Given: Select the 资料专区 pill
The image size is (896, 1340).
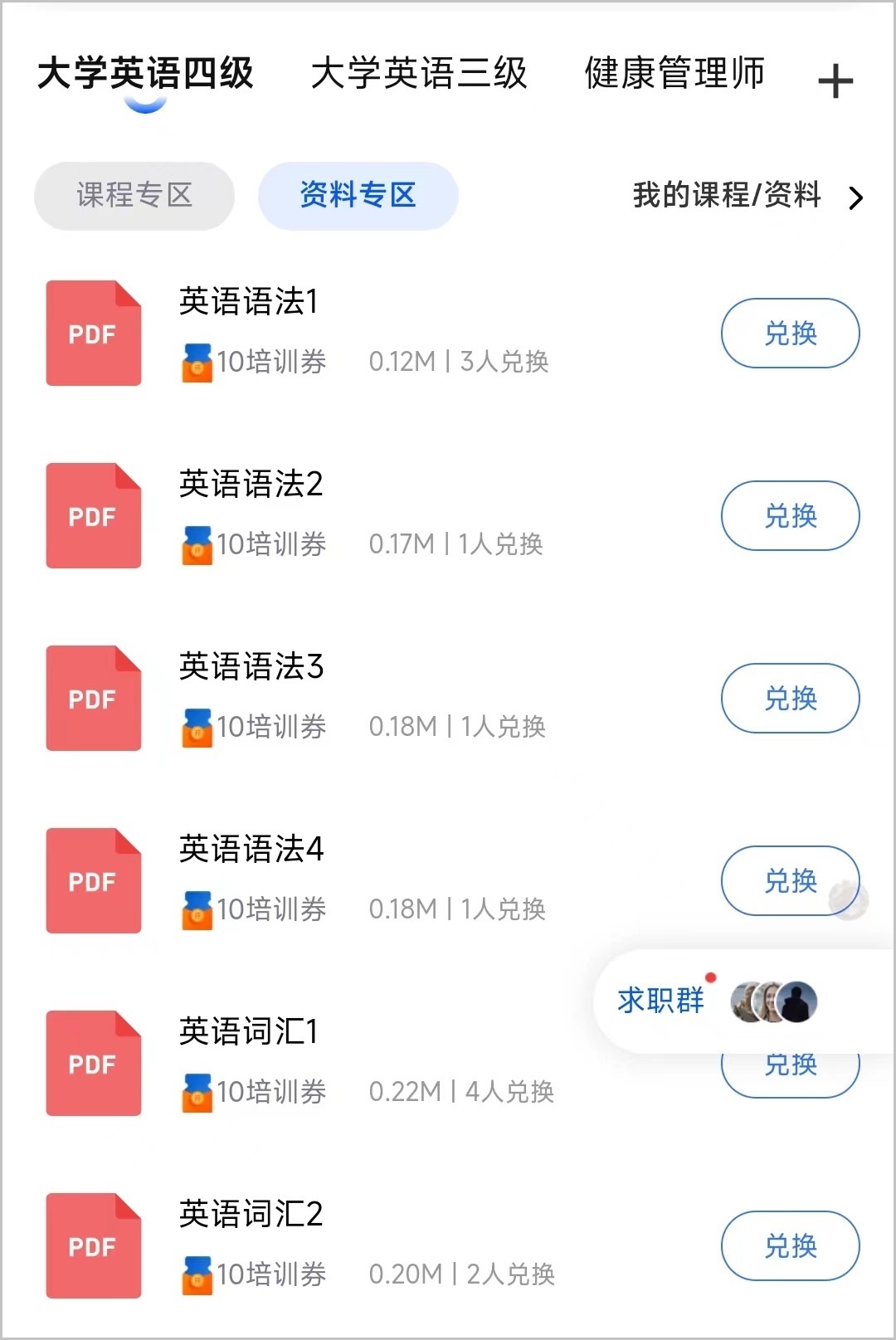Looking at the screenshot, I should (x=358, y=196).
